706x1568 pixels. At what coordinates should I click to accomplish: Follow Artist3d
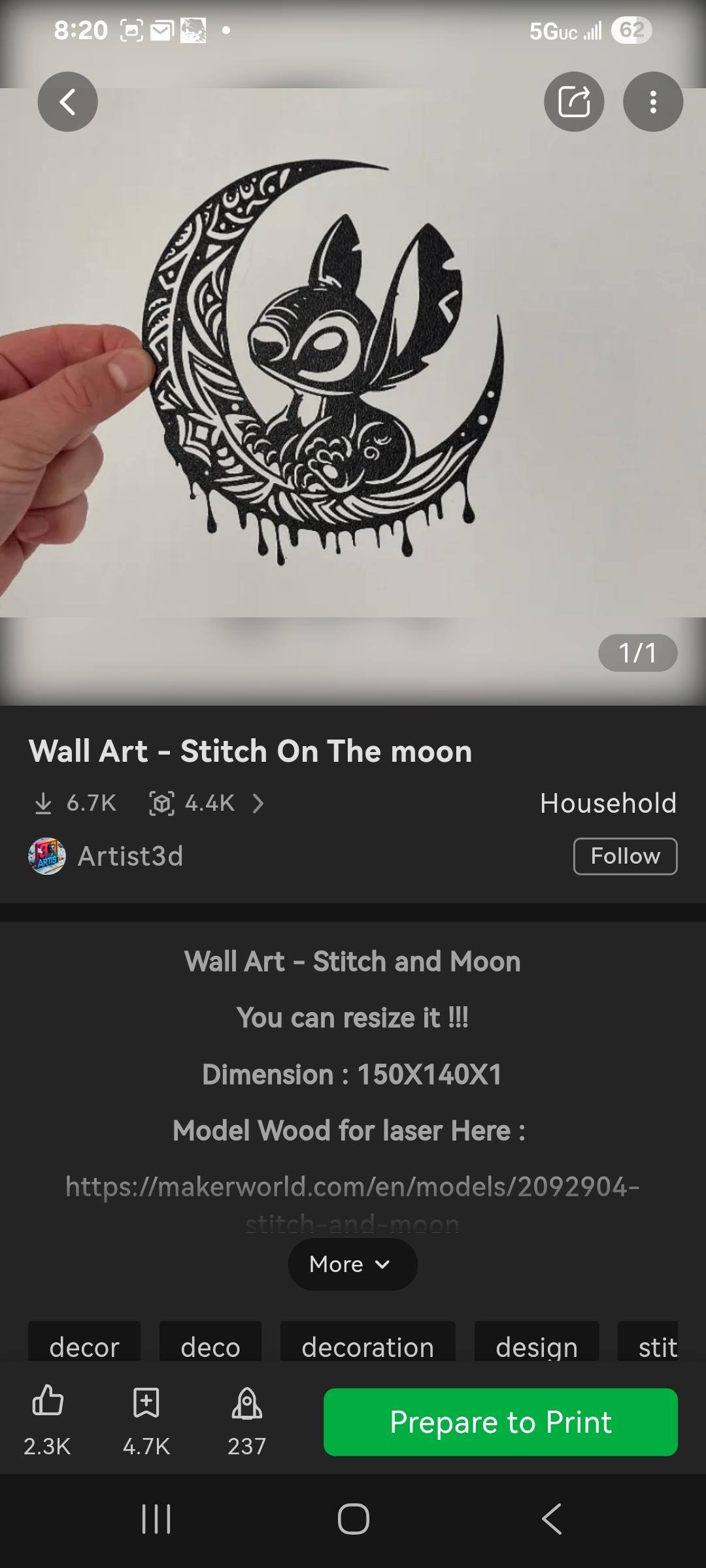coord(625,856)
